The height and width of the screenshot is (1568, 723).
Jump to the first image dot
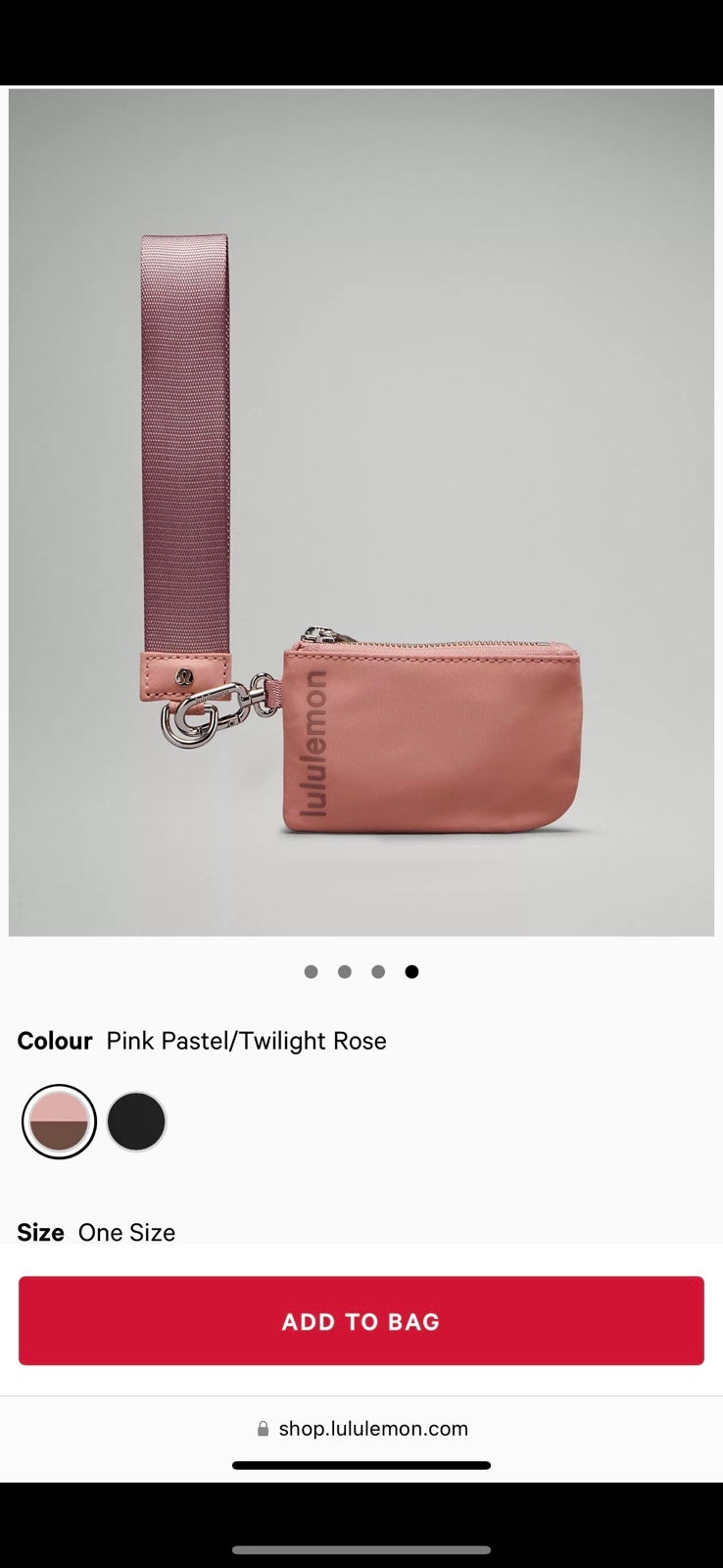click(x=311, y=971)
